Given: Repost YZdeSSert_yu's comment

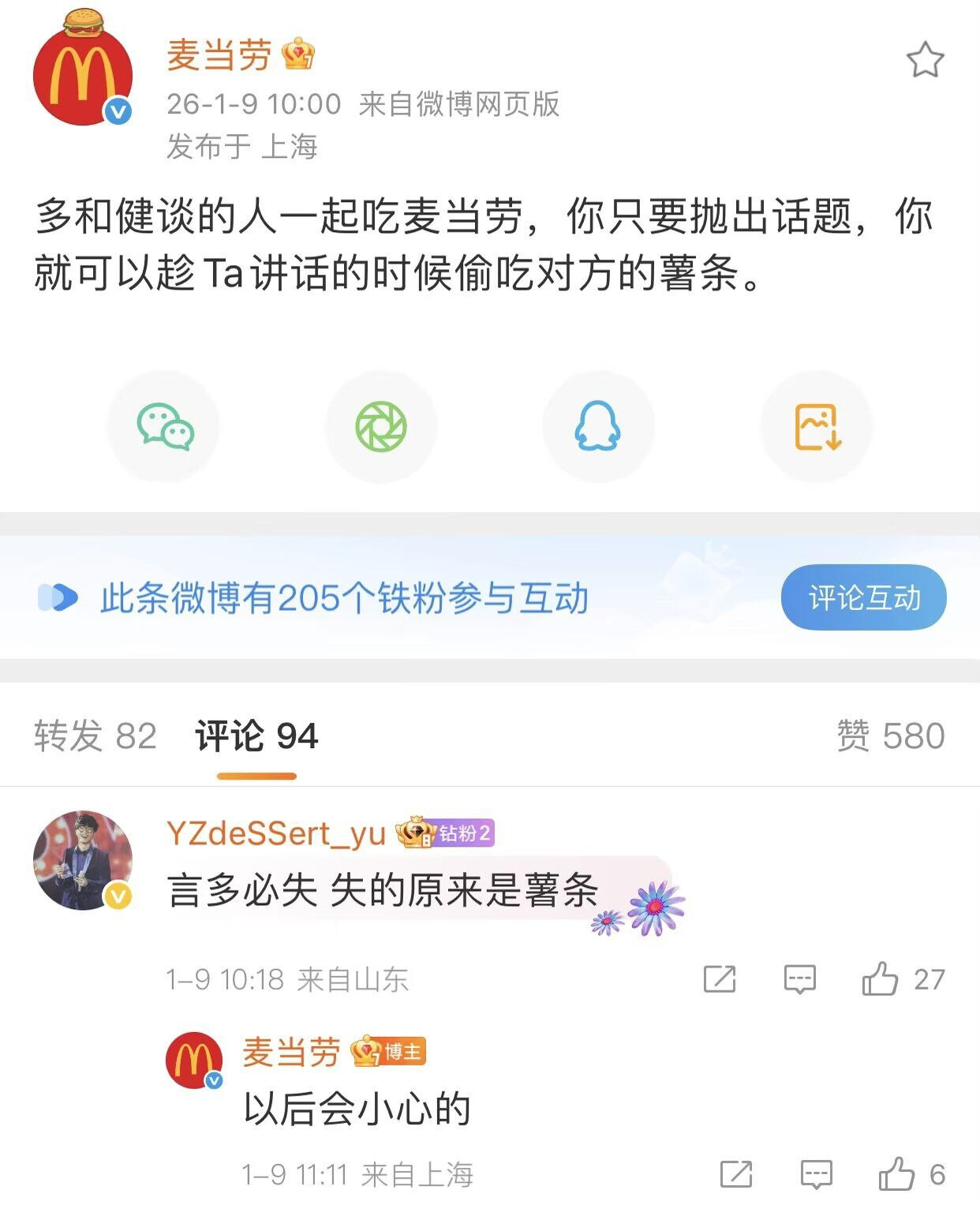Looking at the screenshot, I should click(720, 979).
